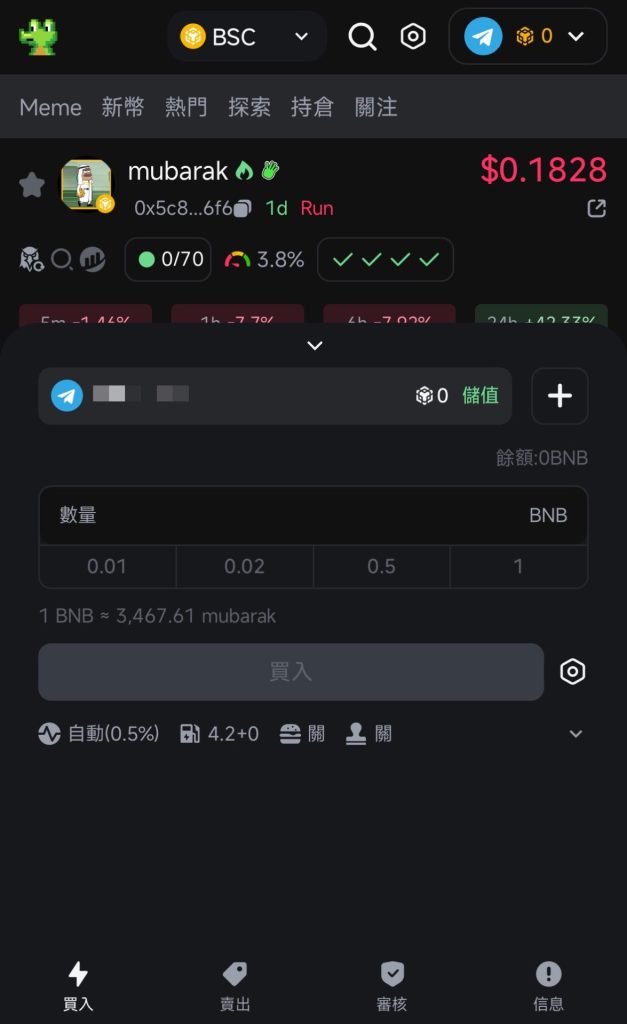This screenshot has height=1024, width=627.
Task: Open trade settings beside the 買入 button
Action: pos(572,672)
